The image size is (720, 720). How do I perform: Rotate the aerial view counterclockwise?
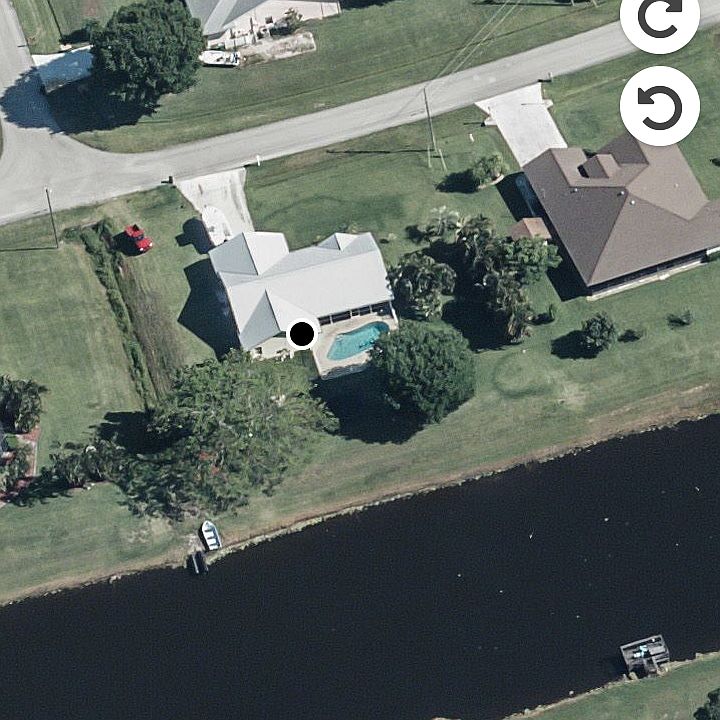pyautogui.click(x=659, y=106)
